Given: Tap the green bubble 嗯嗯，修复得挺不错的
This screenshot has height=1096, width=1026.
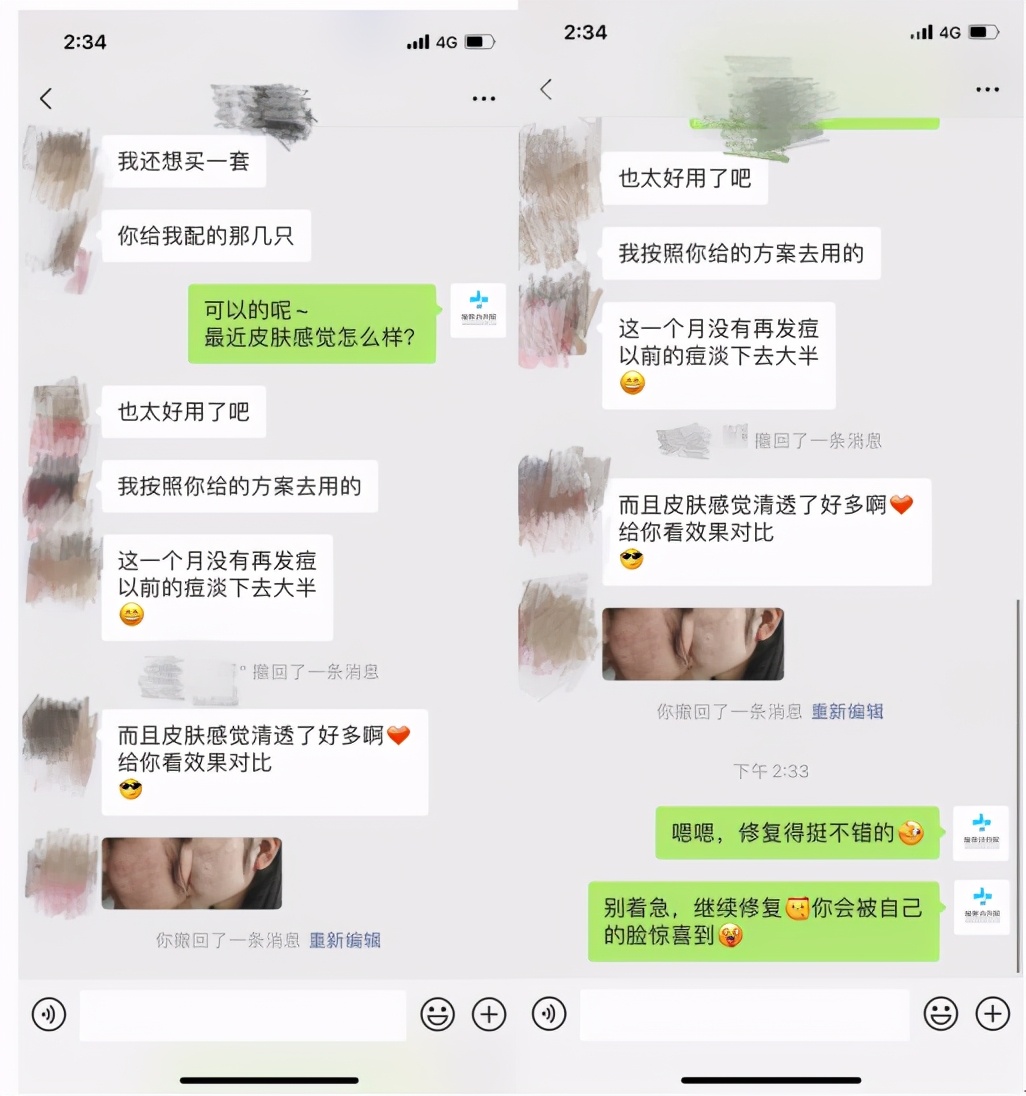Looking at the screenshot, I should point(796,833).
